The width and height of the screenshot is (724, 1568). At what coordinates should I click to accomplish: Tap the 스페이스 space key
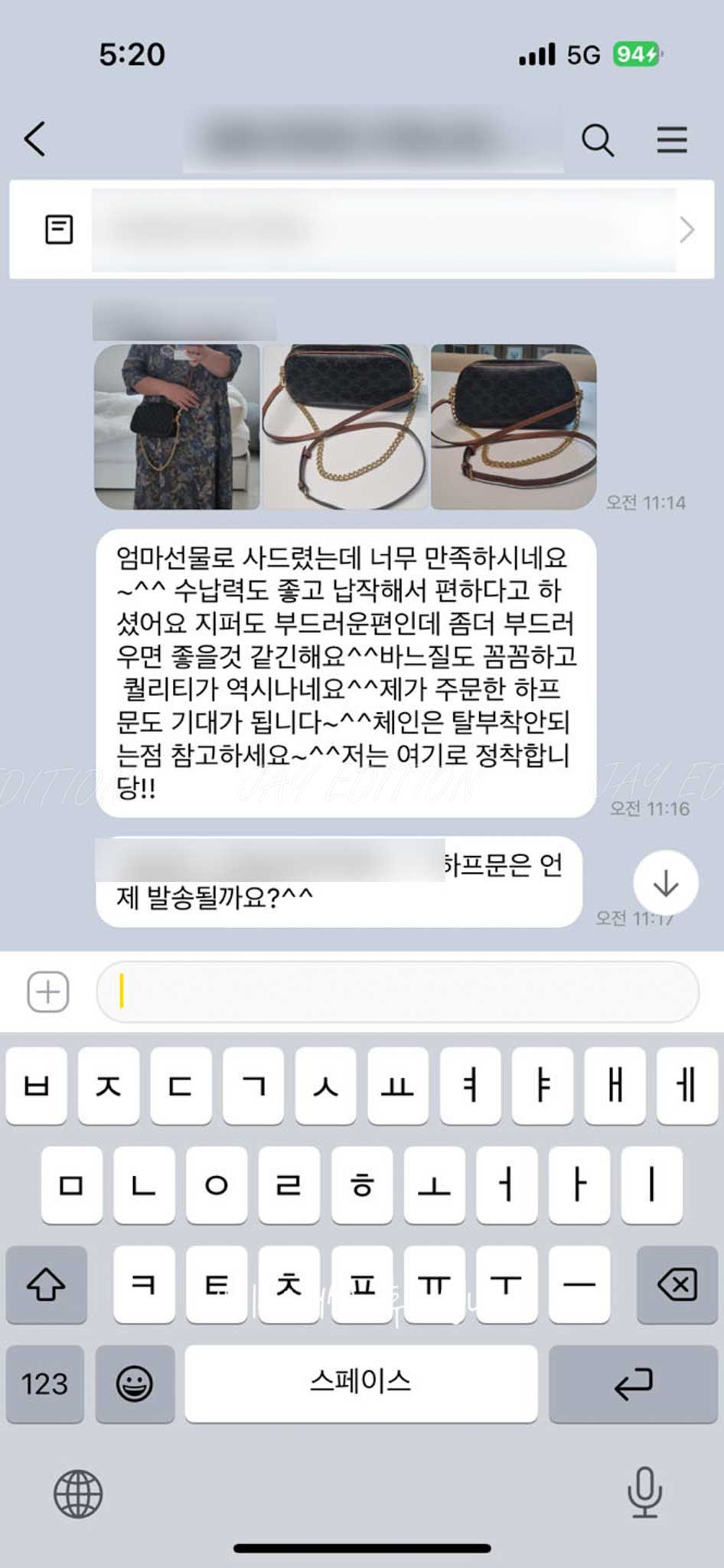click(x=360, y=1382)
